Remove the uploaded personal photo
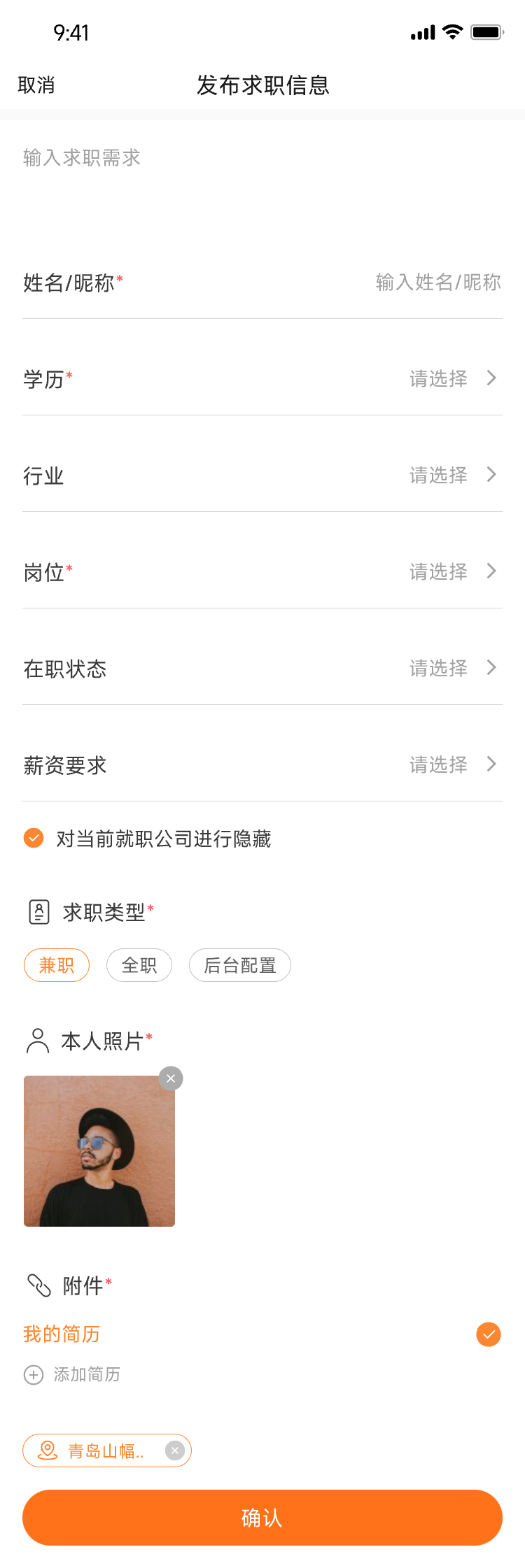Image resolution: width=525 pixels, height=1568 pixels. (x=171, y=1078)
